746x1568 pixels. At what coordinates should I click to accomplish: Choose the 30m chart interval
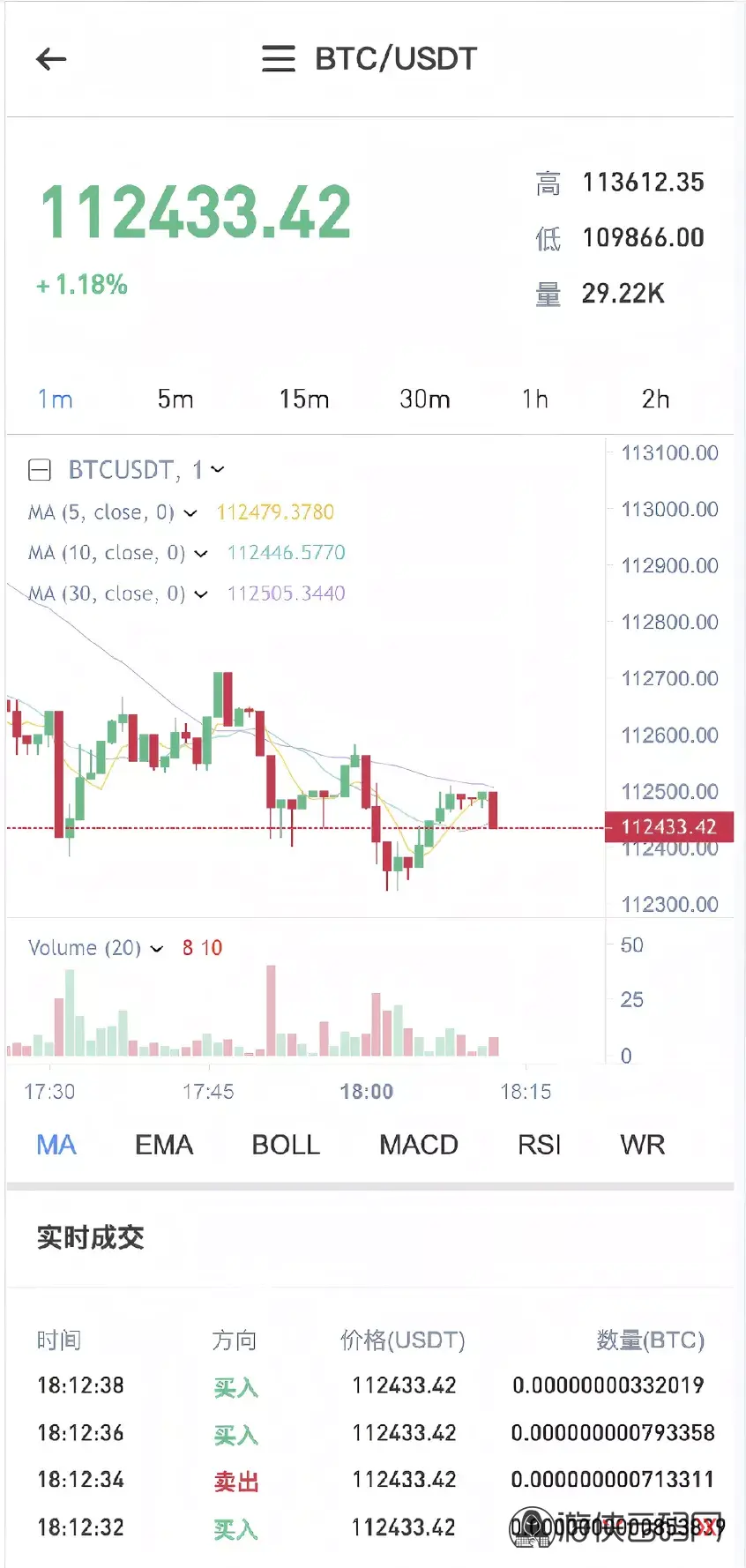(x=424, y=399)
